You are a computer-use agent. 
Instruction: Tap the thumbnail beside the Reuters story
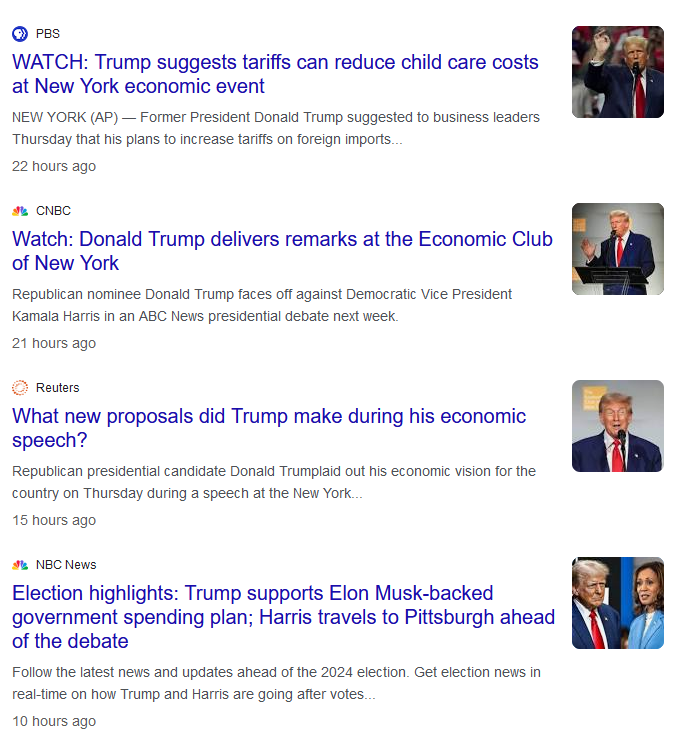pos(617,426)
